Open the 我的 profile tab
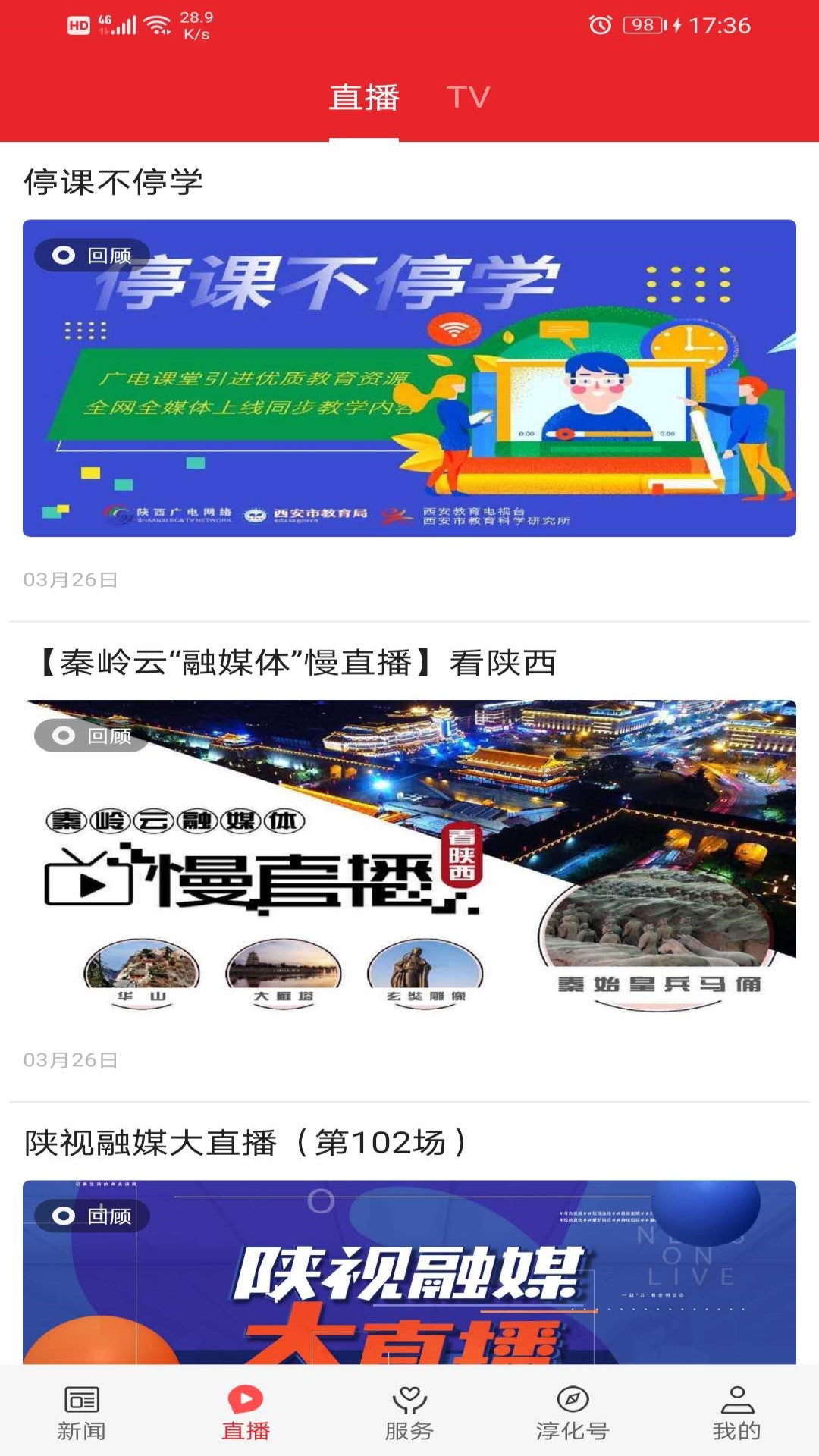This screenshot has width=819, height=1456. click(736, 1412)
